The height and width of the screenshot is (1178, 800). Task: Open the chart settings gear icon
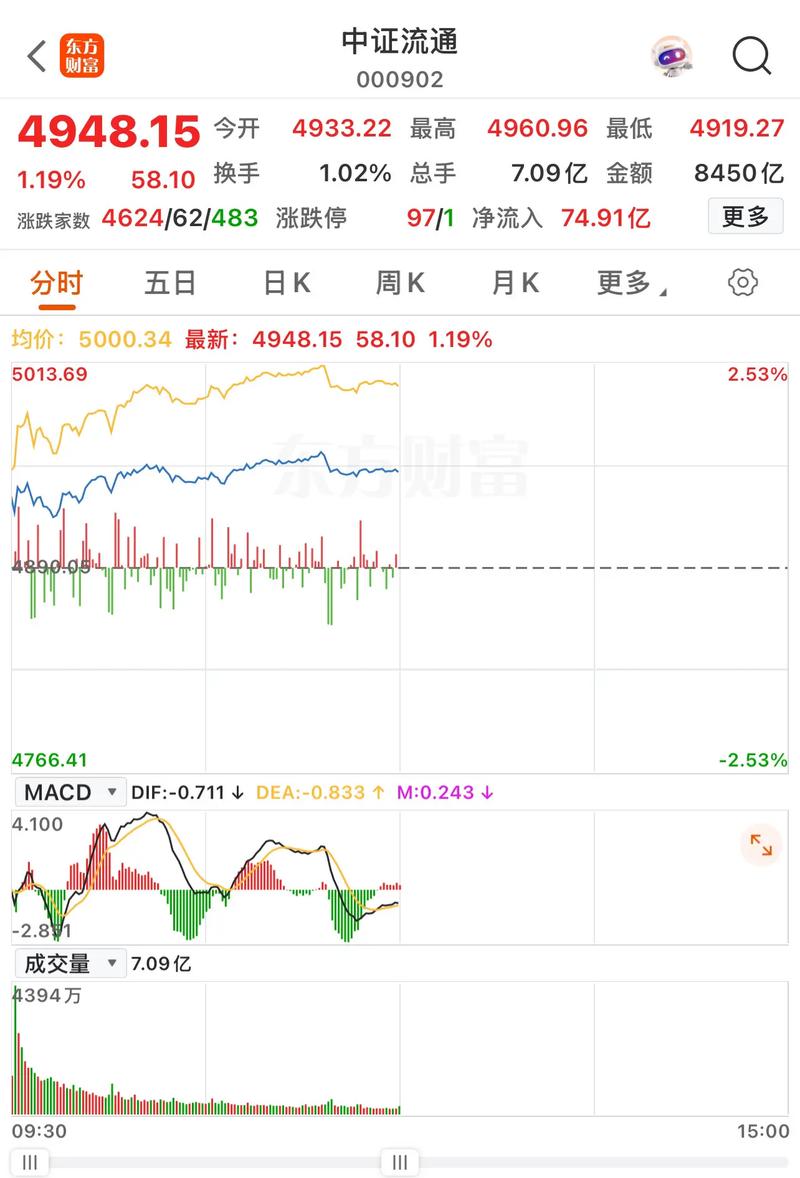[741, 283]
